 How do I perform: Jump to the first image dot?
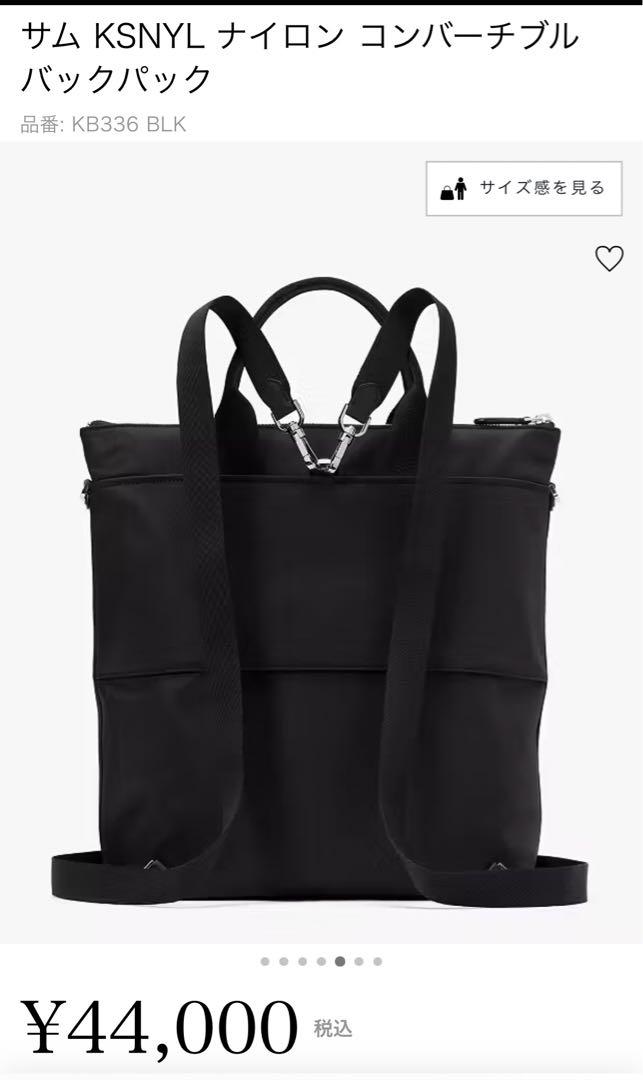(265, 962)
